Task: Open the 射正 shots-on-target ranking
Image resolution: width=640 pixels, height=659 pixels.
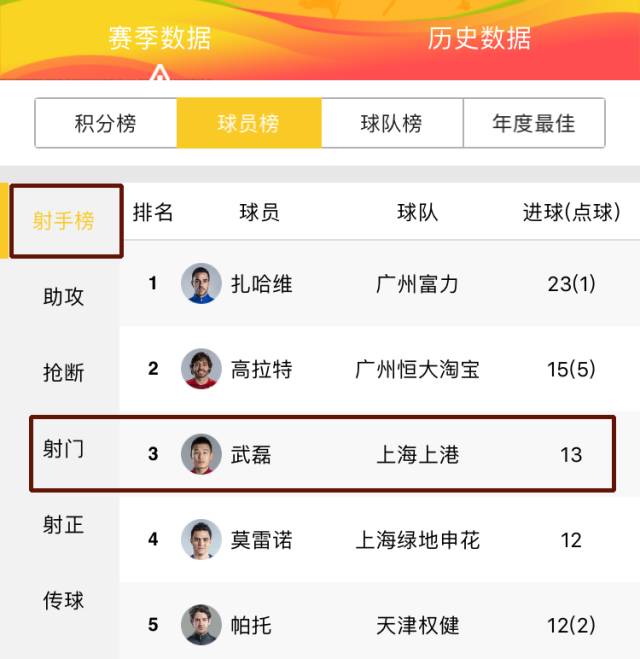Action: pos(64,525)
